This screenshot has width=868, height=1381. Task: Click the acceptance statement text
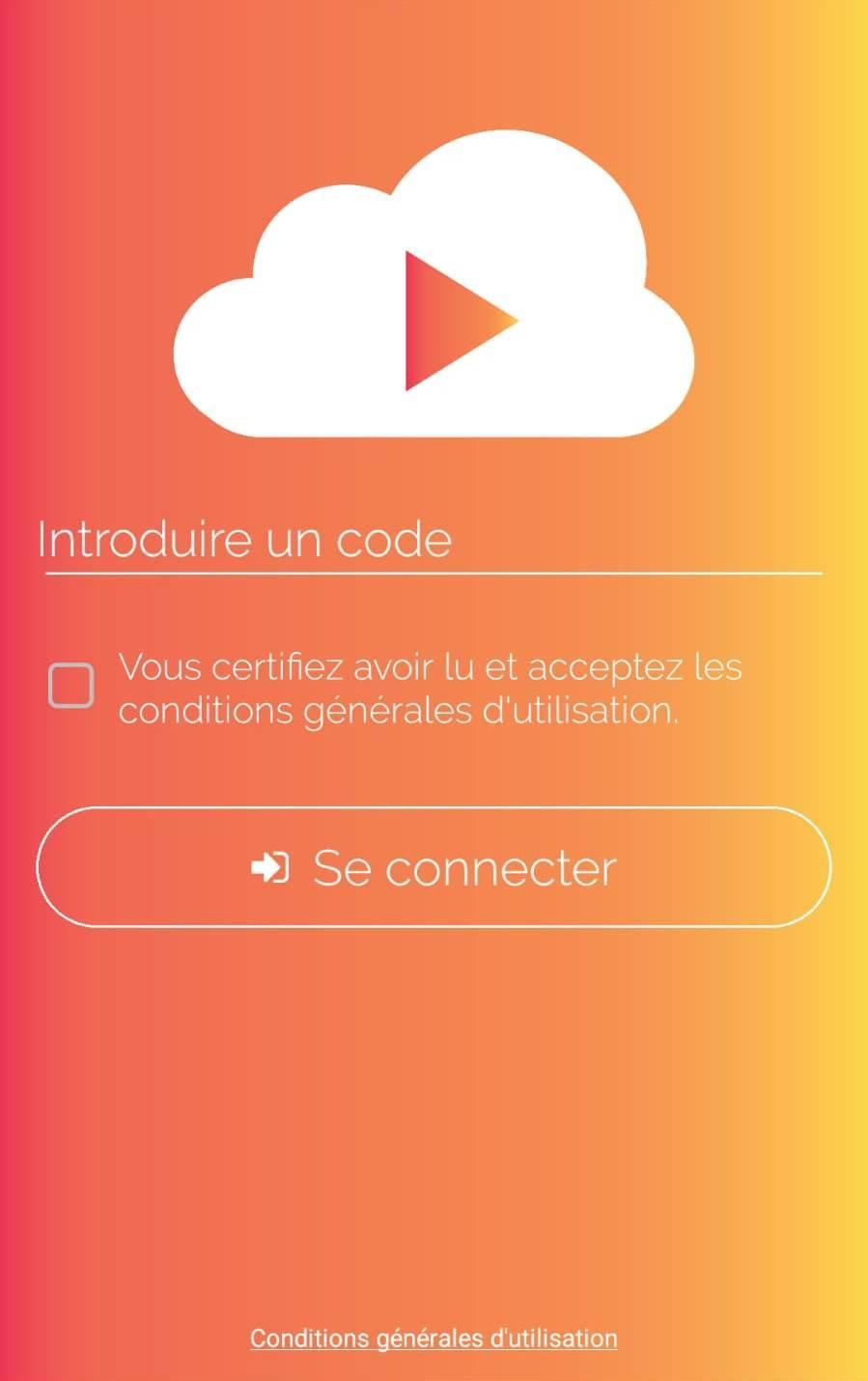[431, 687]
